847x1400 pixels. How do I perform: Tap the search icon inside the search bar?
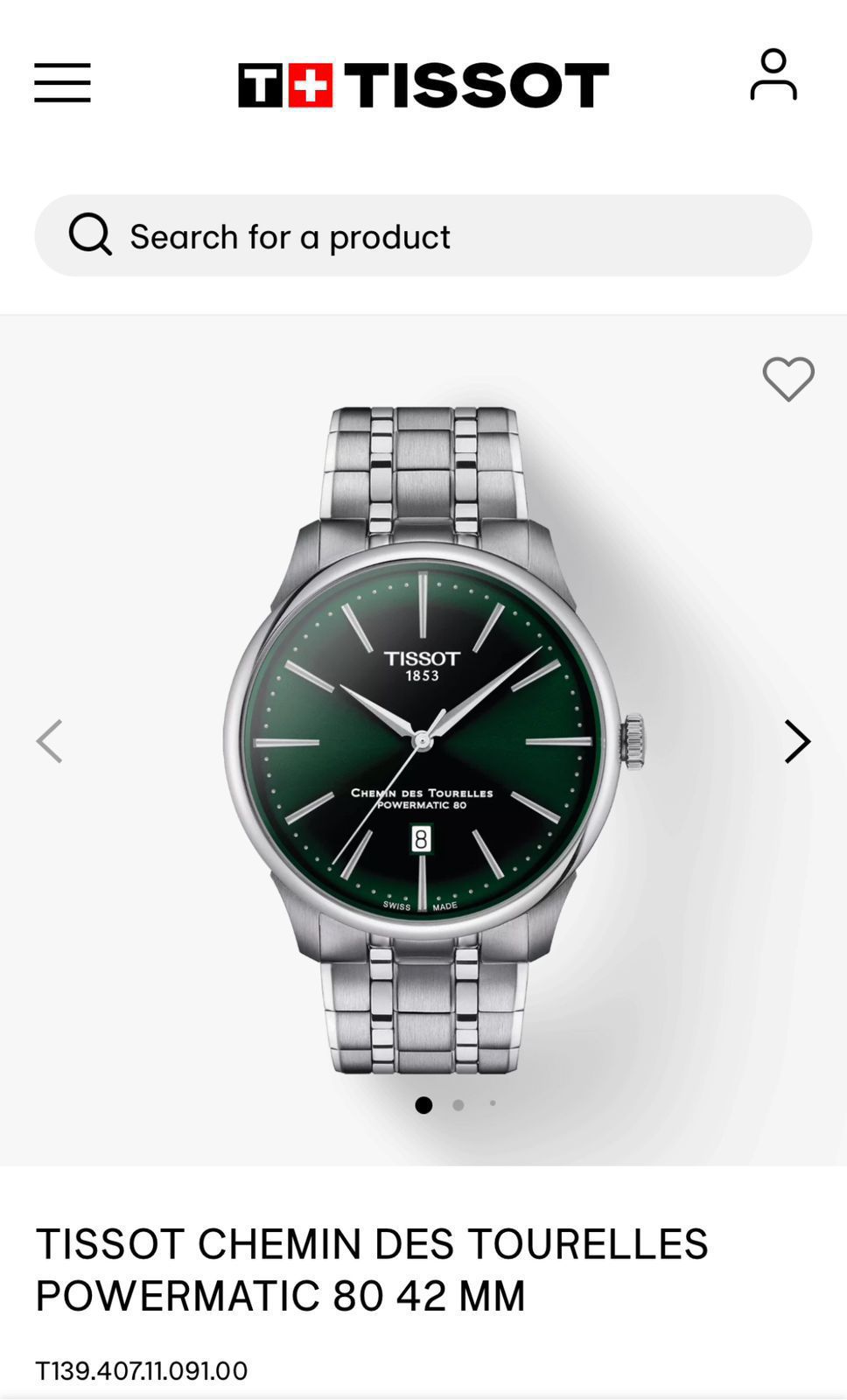(92, 235)
